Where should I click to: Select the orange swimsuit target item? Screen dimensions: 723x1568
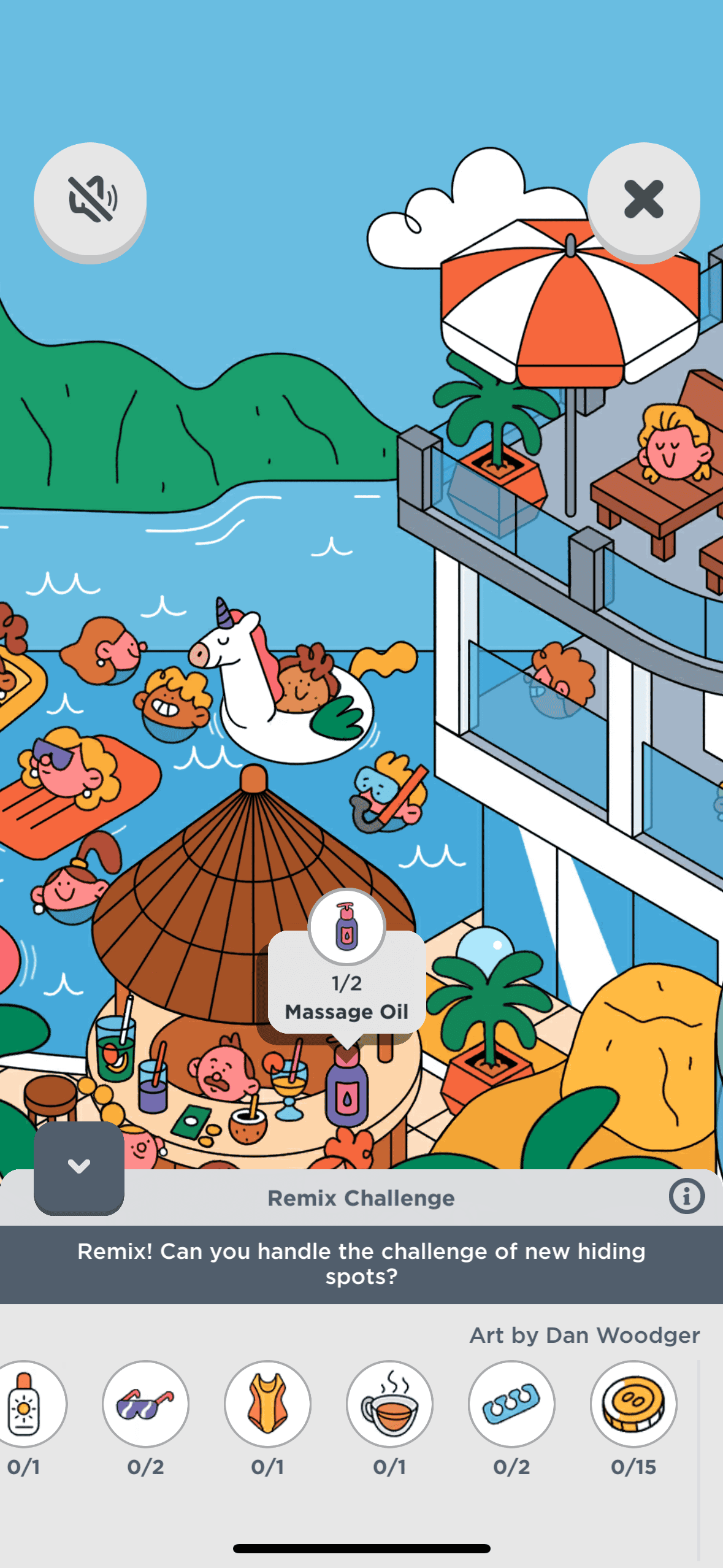coord(267,1404)
